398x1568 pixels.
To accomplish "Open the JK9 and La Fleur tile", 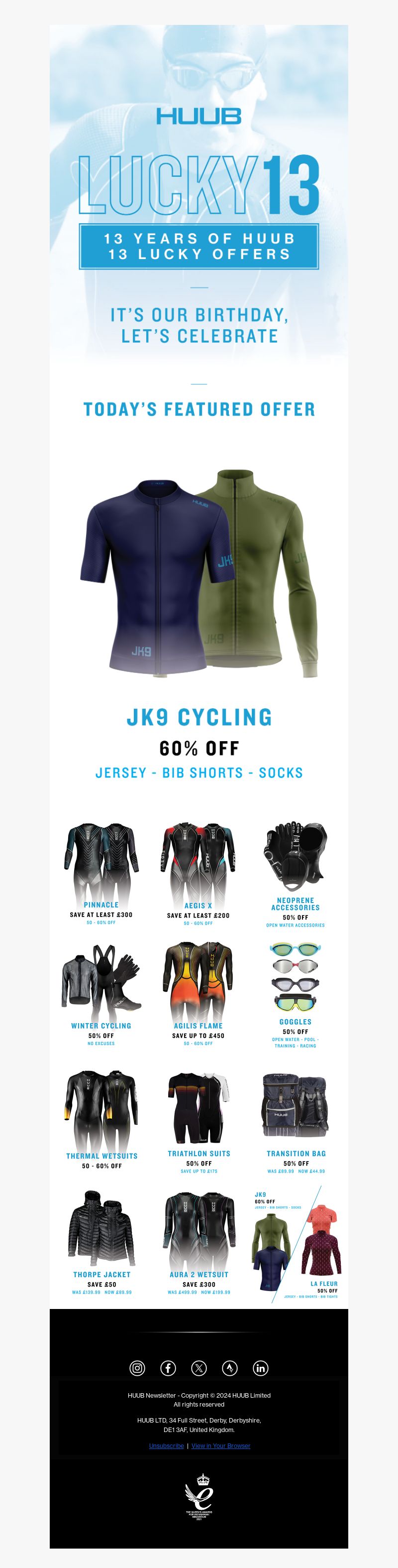I will [296, 1243].
